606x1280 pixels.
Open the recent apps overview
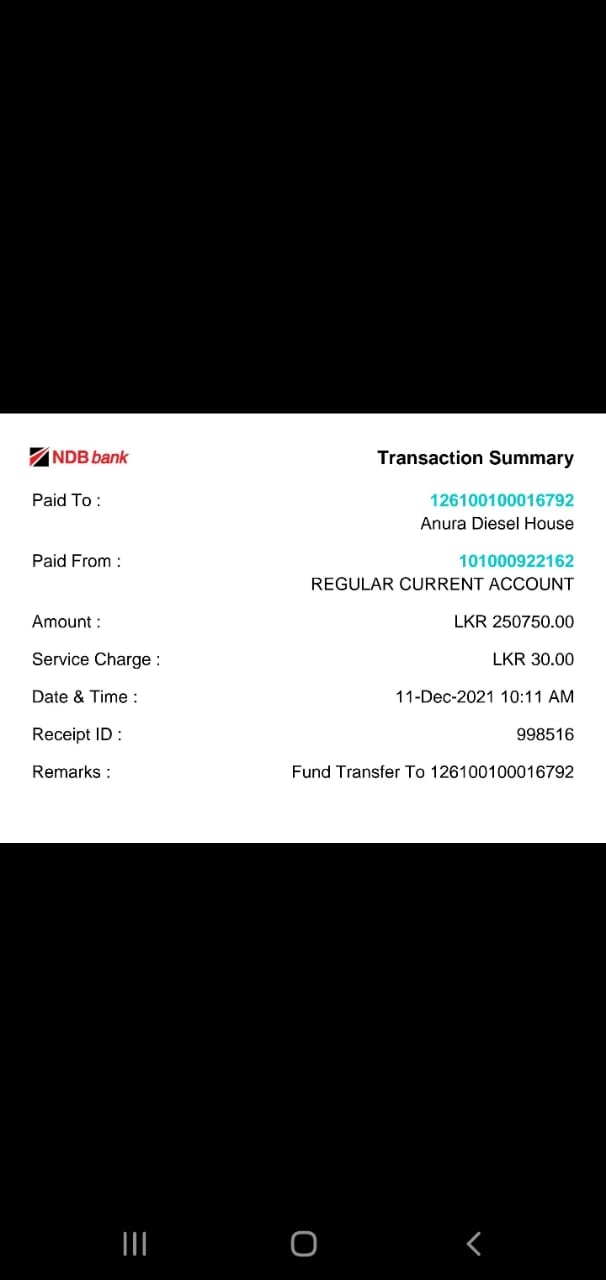pyautogui.click(x=134, y=1243)
